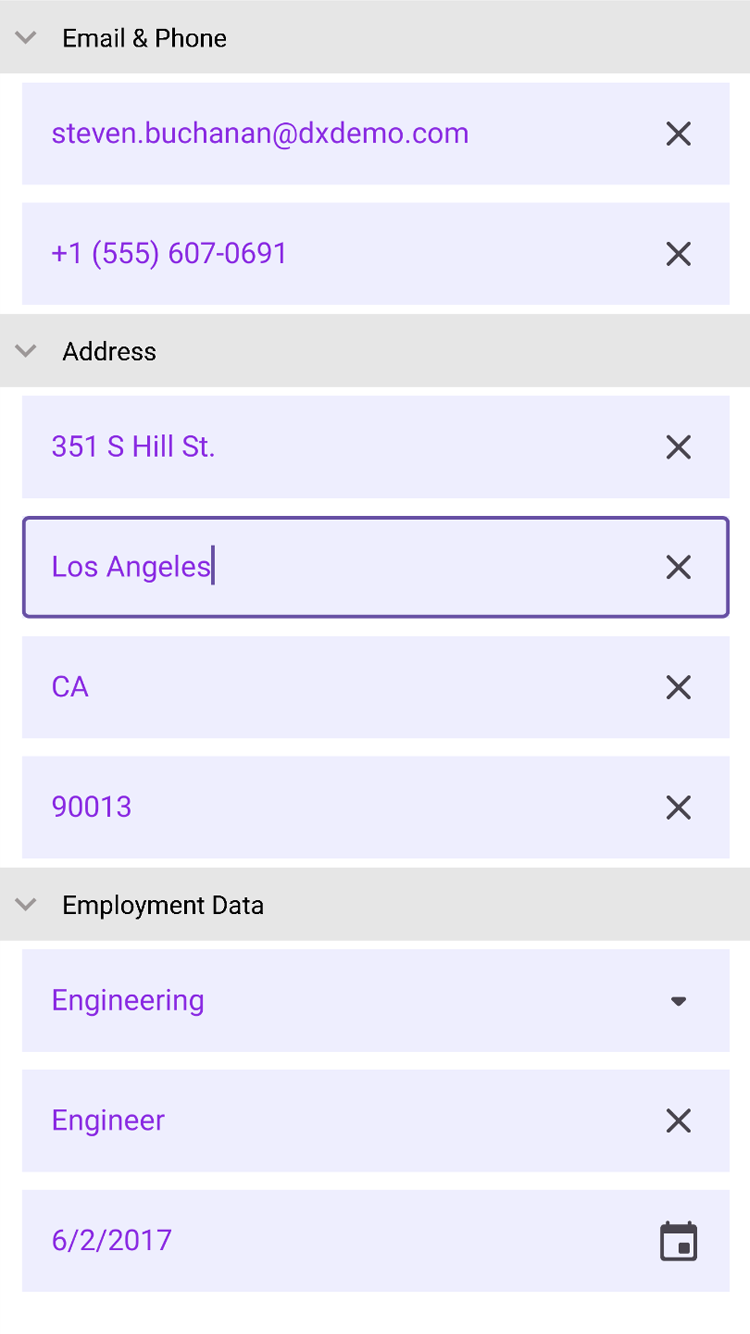Edit the +1 (555) 607-0691 phone field
Image resolution: width=750 pixels, height=1334 pixels.
(x=300, y=254)
